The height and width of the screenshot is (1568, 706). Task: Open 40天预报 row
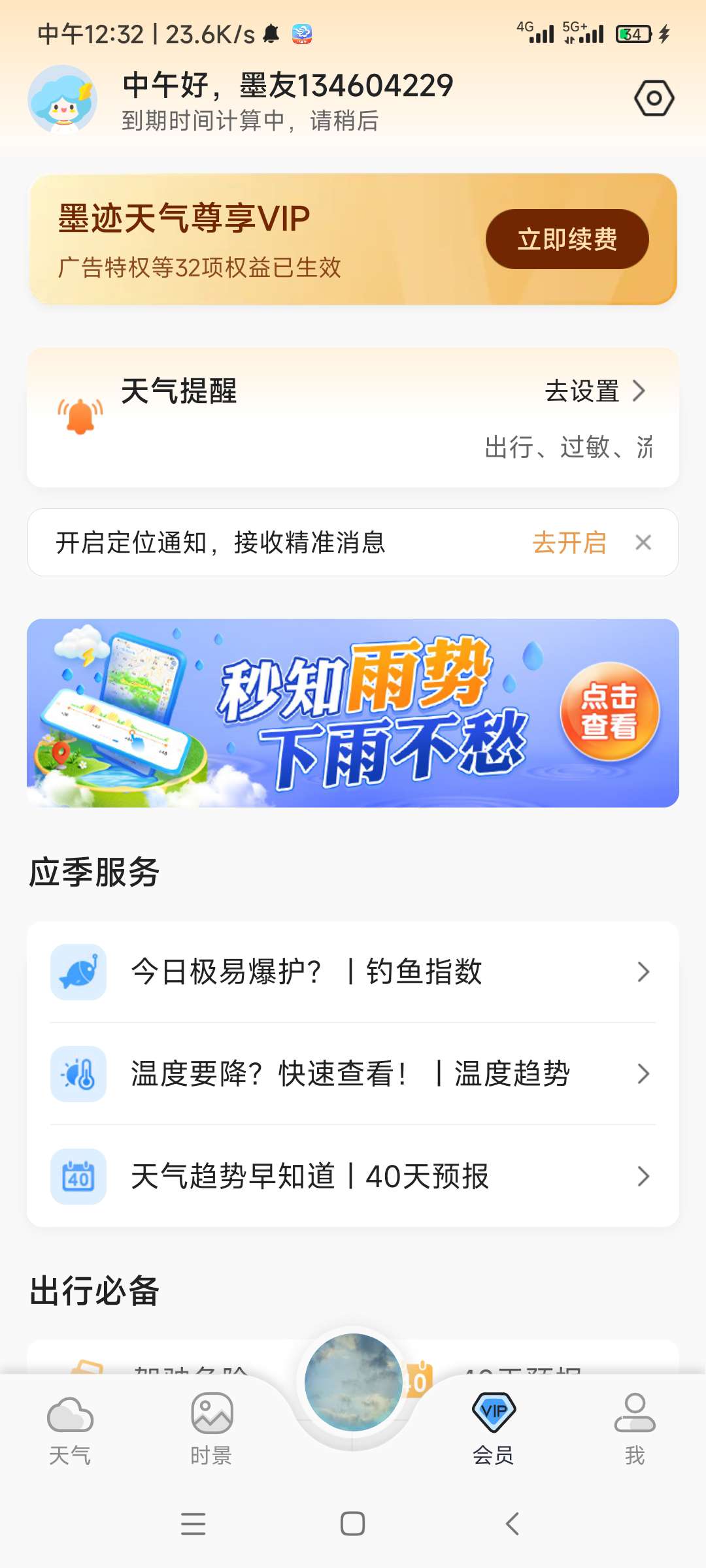pyautogui.click(x=353, y=1176)
